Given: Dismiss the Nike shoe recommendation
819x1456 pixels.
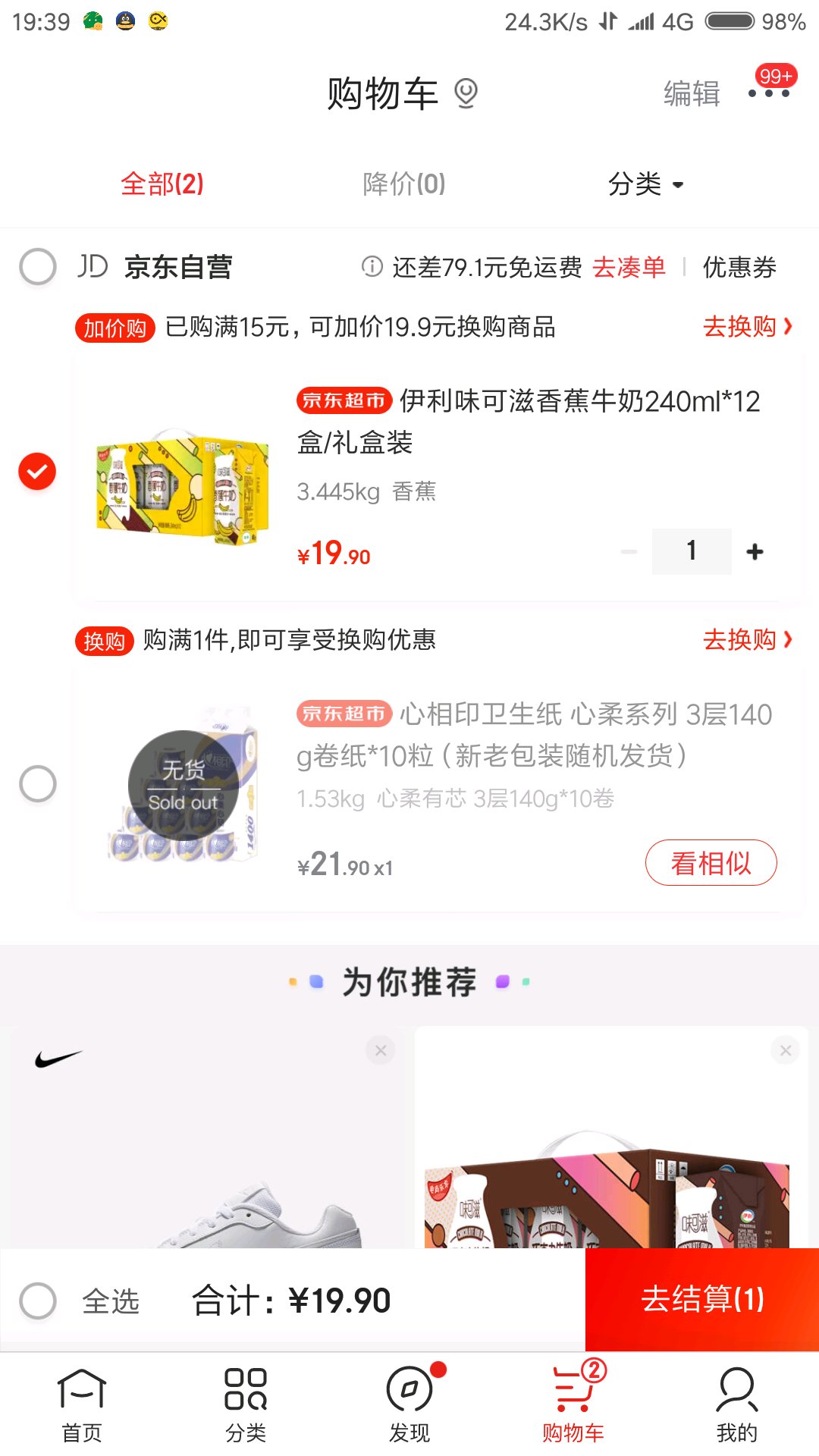Looking at the screenshot, I should 381,1050.
